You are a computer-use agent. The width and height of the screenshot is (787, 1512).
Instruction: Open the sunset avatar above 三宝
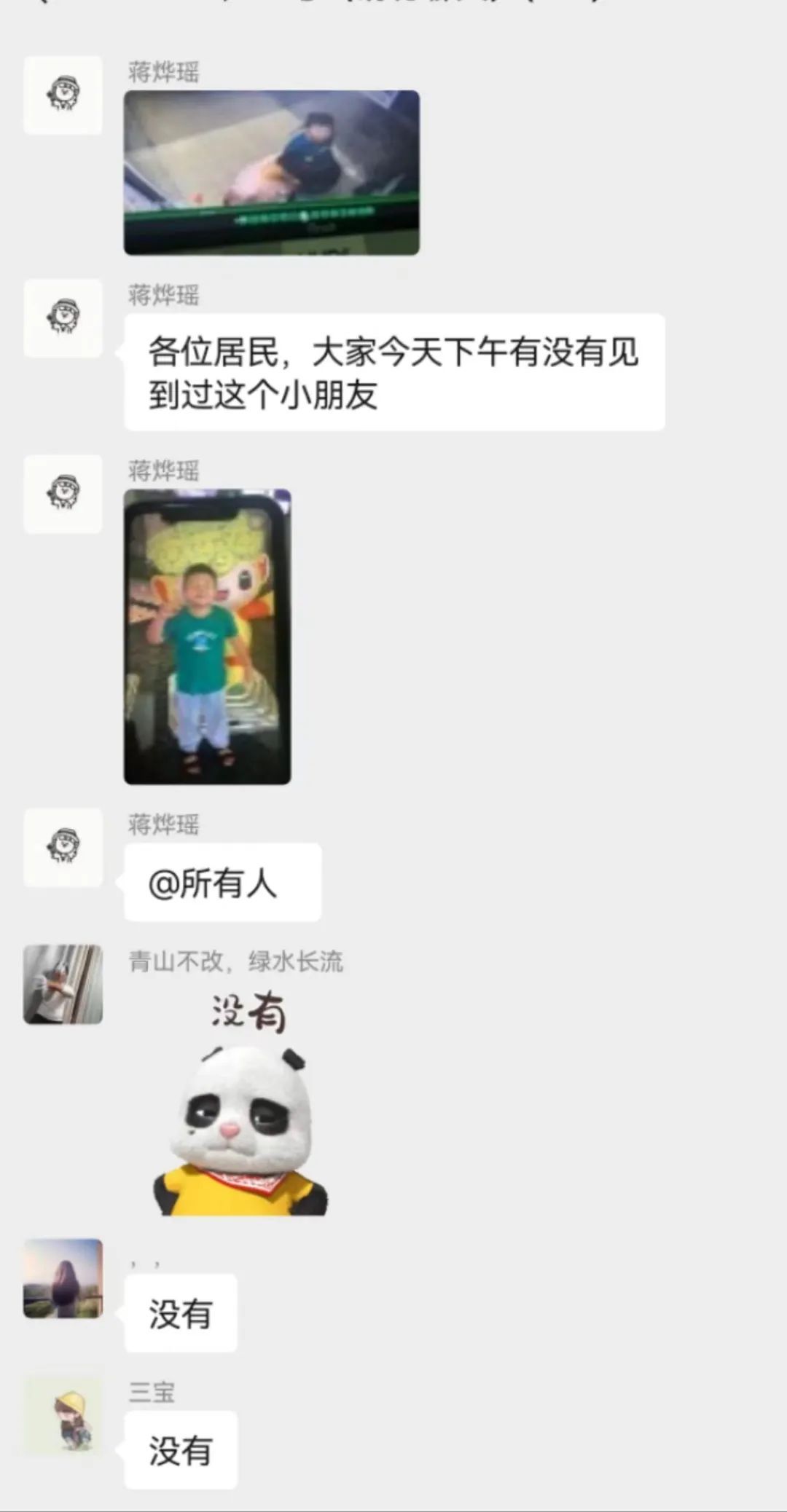(63, 1278)
